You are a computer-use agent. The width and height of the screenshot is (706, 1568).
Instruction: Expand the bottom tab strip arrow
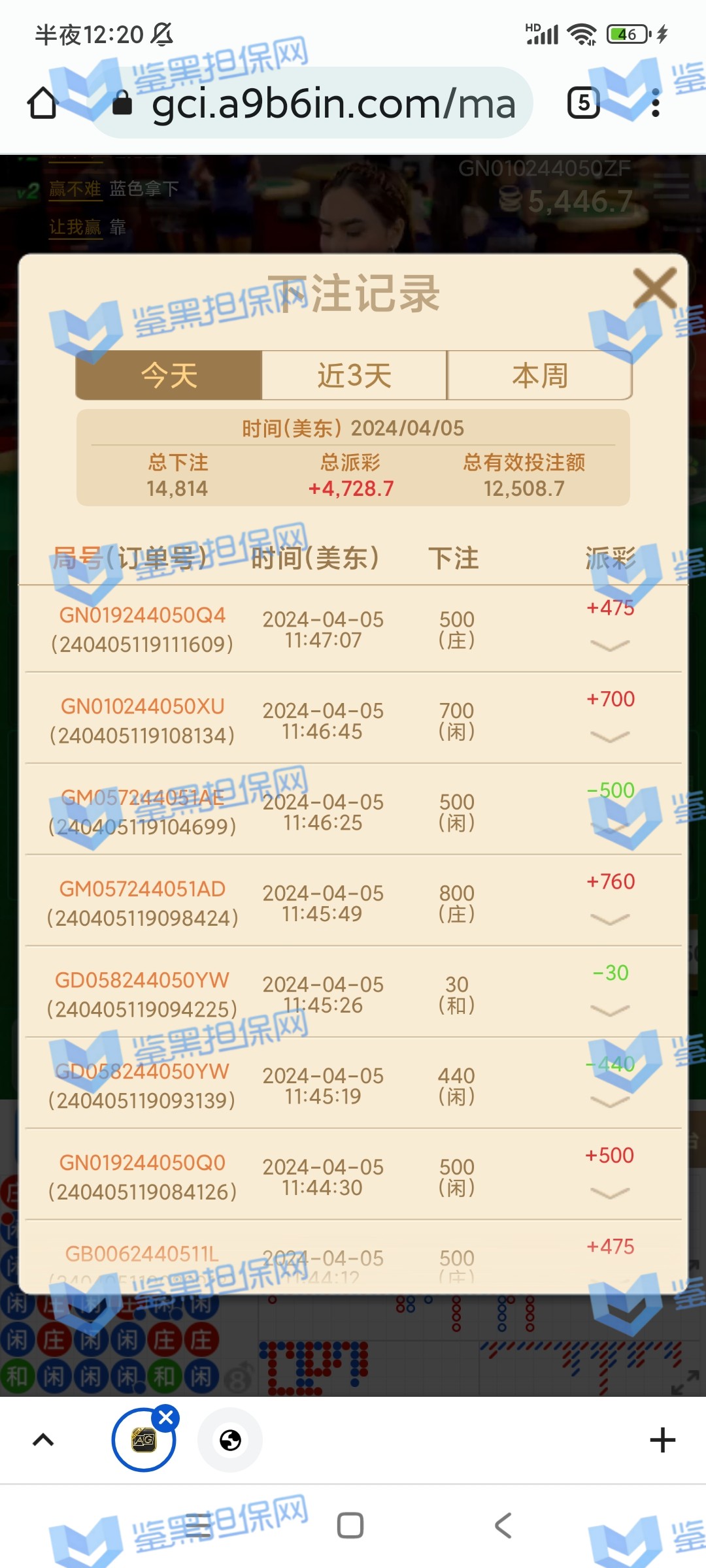(43, 1440)
